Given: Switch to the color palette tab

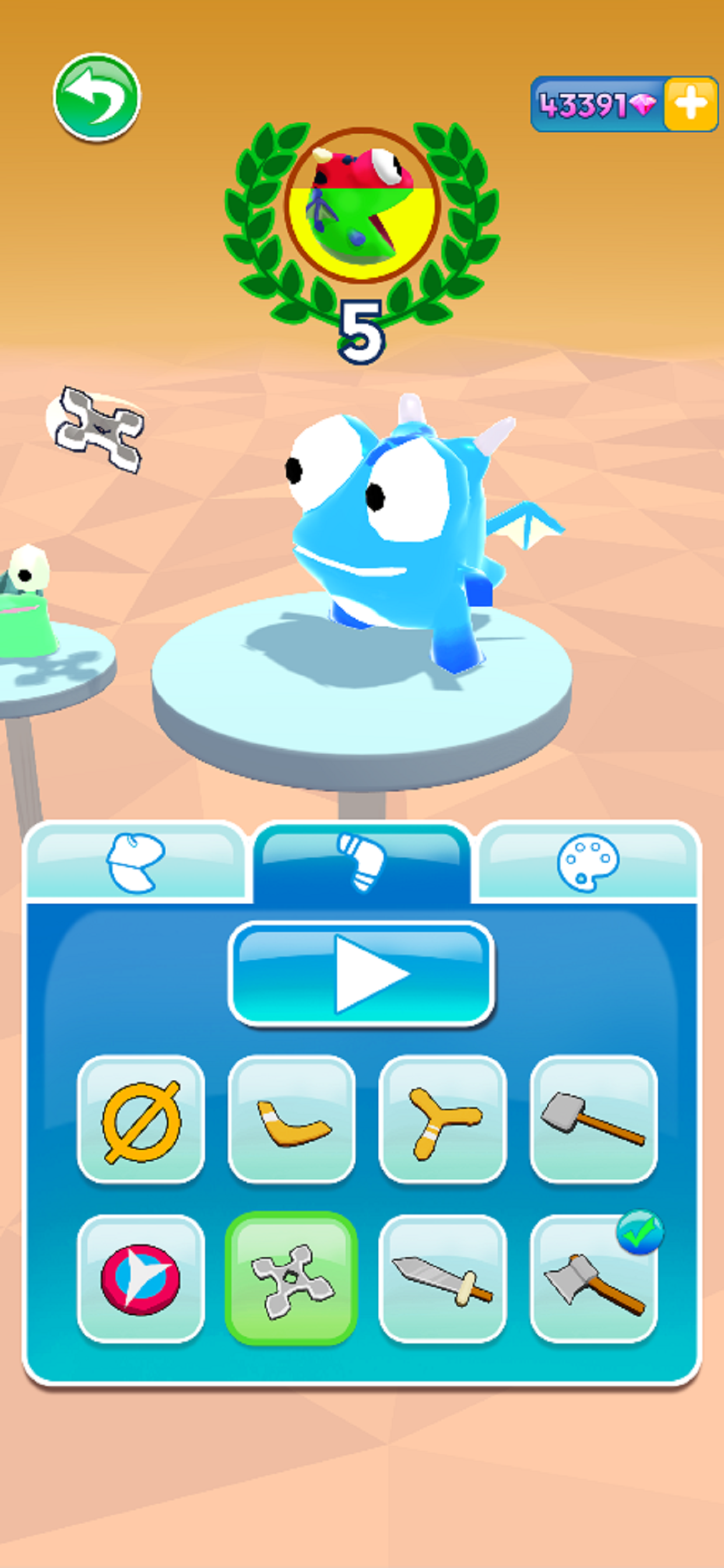Looking at the screenshot, I should (x=588, y=862).
